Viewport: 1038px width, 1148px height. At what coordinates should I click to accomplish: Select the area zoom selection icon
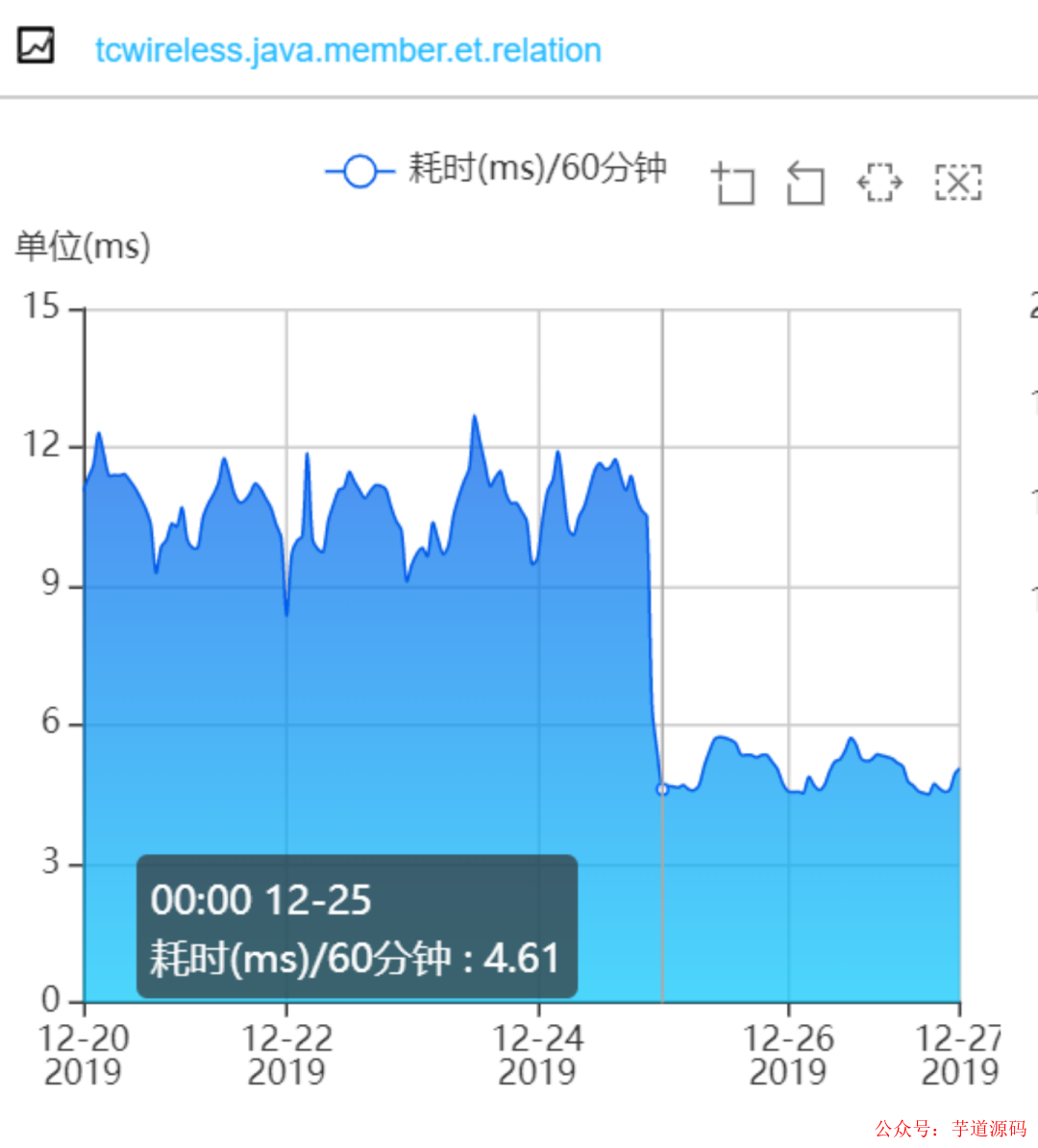(x=735, y=183)
